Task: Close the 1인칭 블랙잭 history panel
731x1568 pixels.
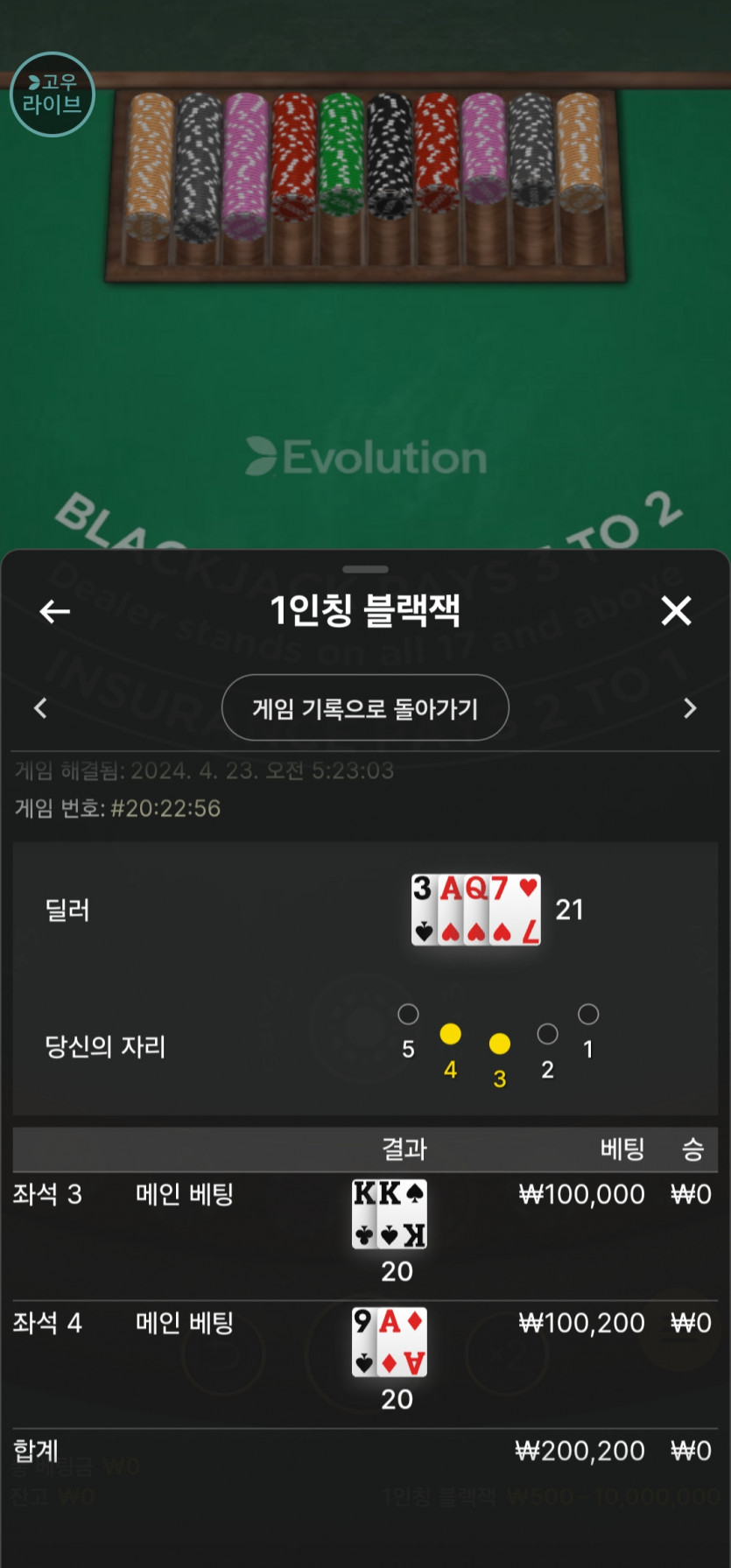Action: [676, 611]
